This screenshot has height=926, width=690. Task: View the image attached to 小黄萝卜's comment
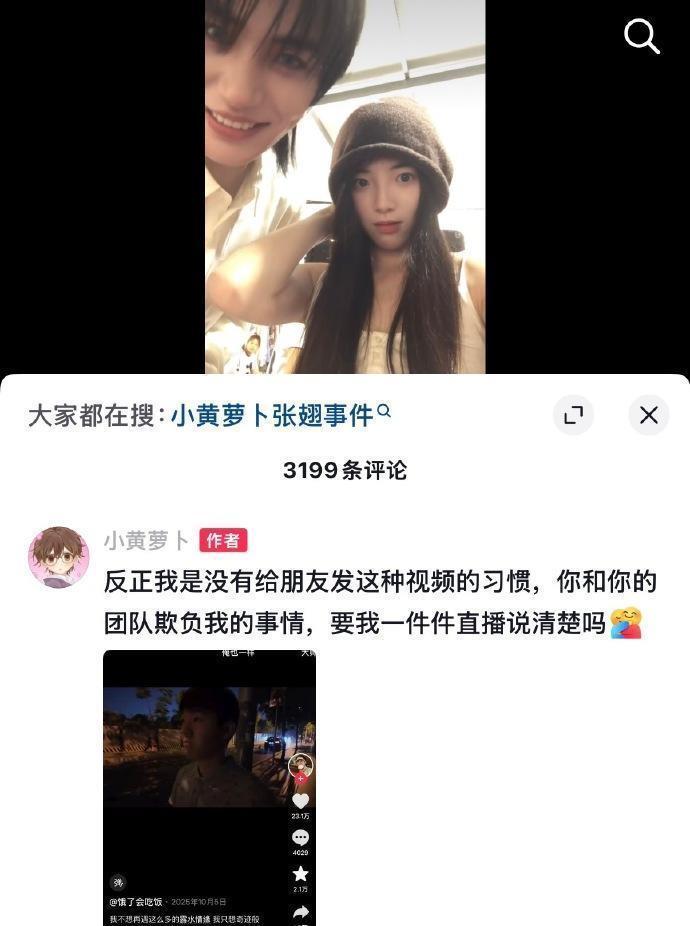209,787
